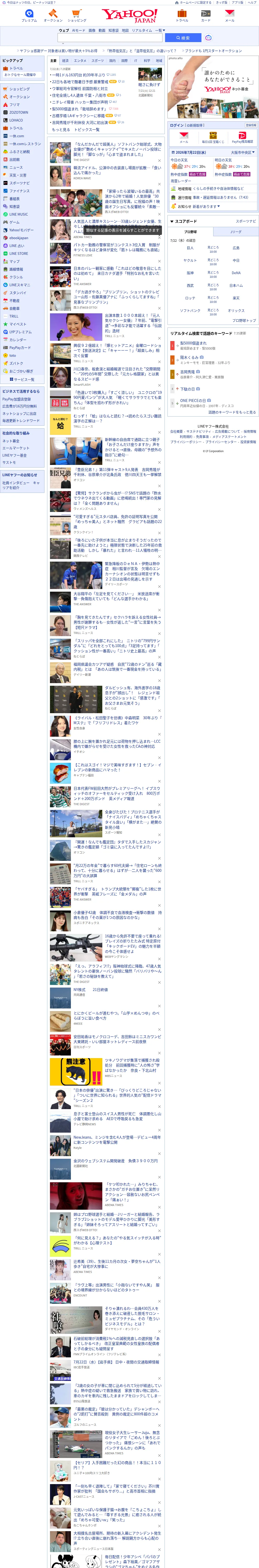Open サービス一覧 at sidebar bottom
259x1568 pixels.
pyautogui.click(x=24, y=379)
